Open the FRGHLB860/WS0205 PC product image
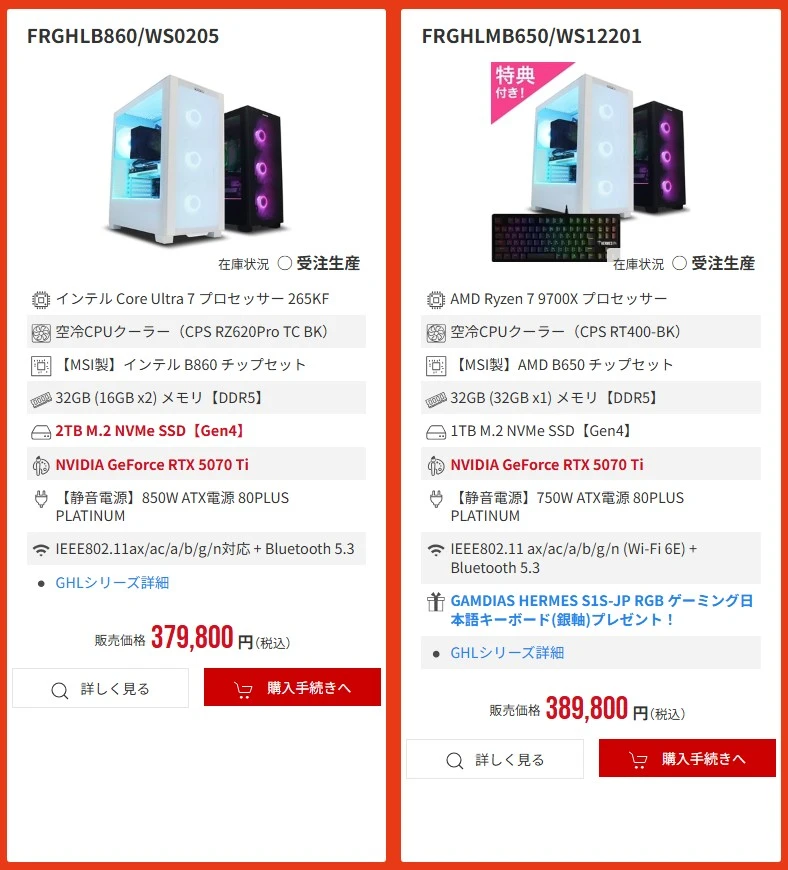 point(195,160)
